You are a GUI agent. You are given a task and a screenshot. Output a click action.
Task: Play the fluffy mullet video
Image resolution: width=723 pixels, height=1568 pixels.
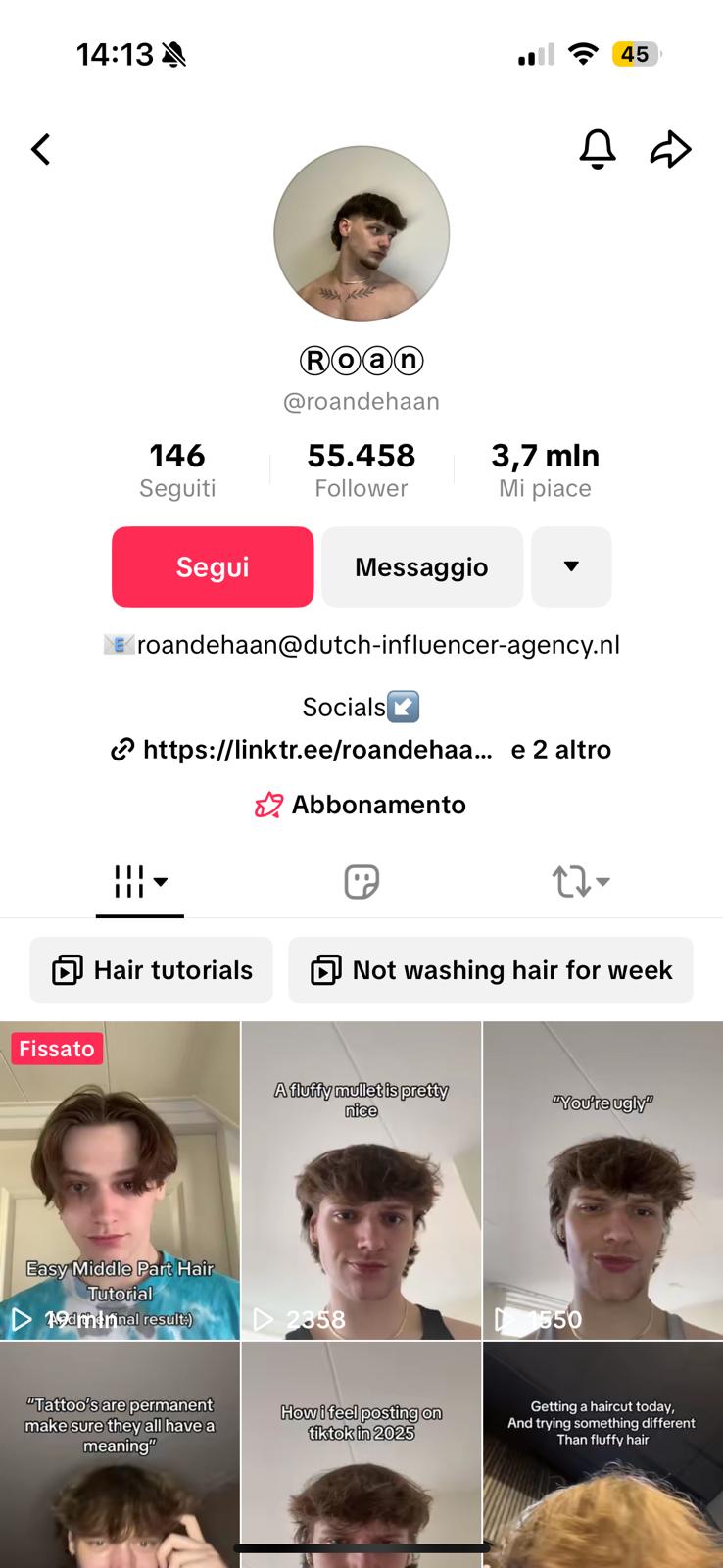click(x=361, y=1181)
